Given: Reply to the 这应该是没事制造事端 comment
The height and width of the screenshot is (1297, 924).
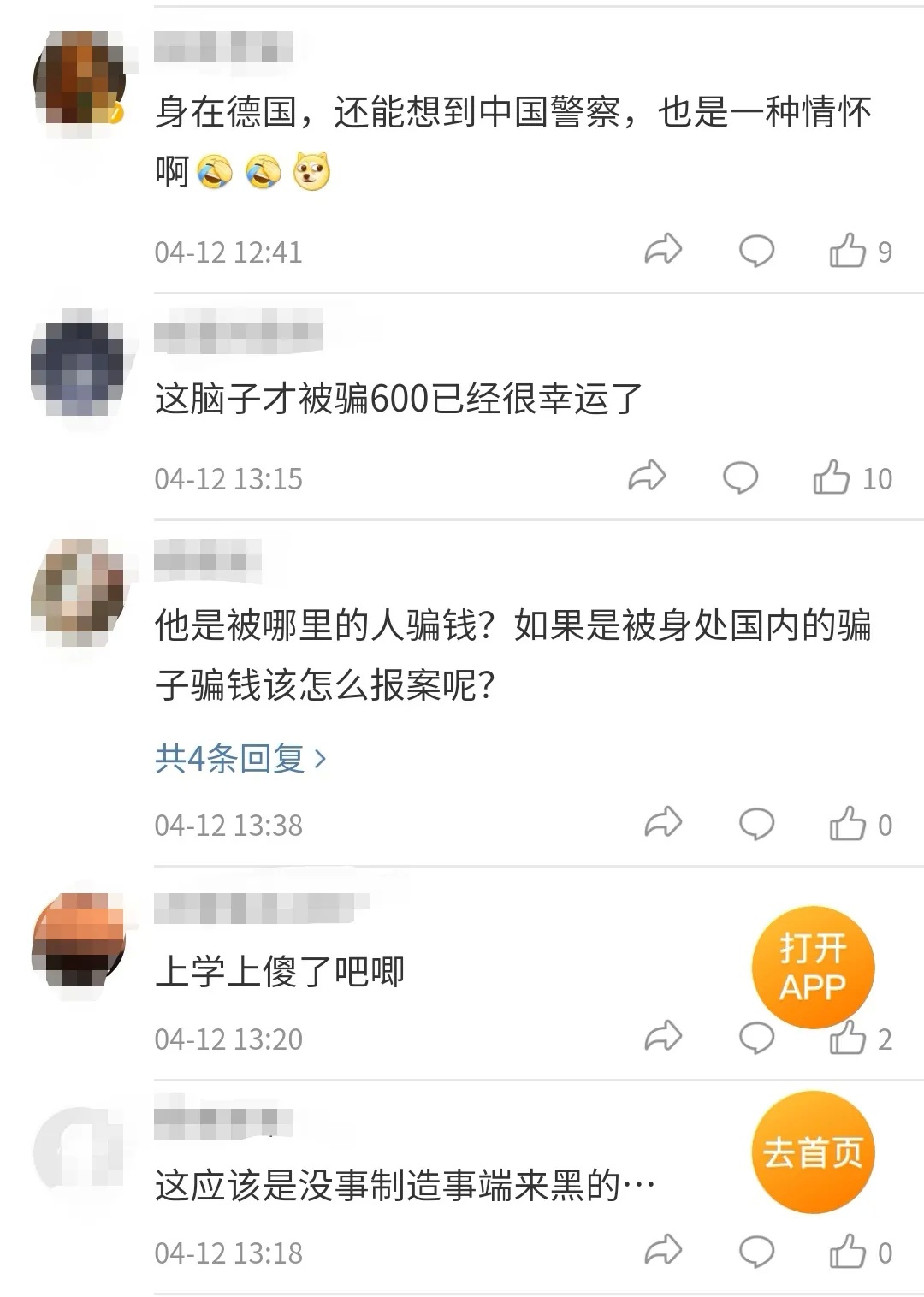Looking at the screenshot, I should coord(756,1252).
